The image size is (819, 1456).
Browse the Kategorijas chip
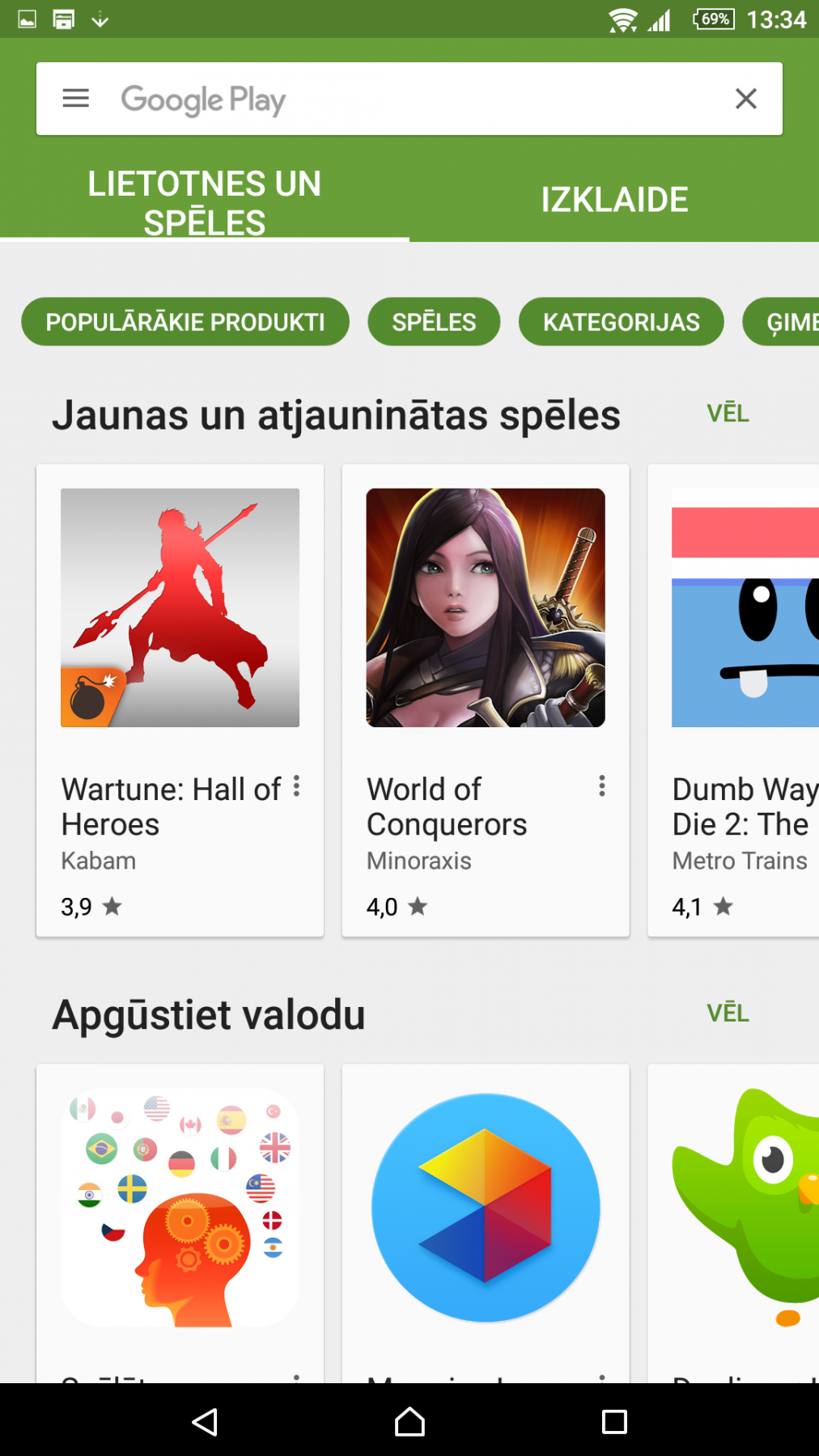[621, 322]
